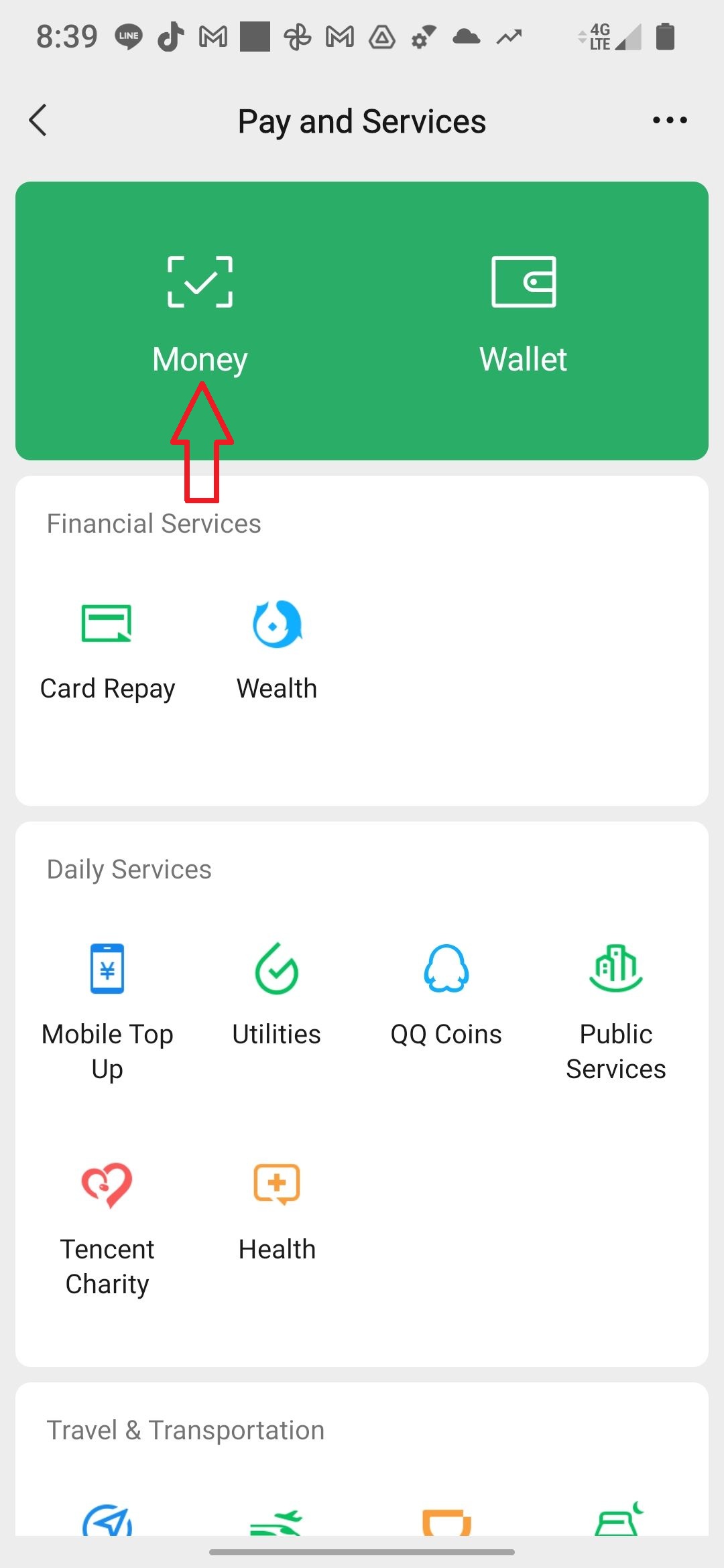Go back from Pay and Services
This screenshot has width=724, height=1568.
click(38, 121)
